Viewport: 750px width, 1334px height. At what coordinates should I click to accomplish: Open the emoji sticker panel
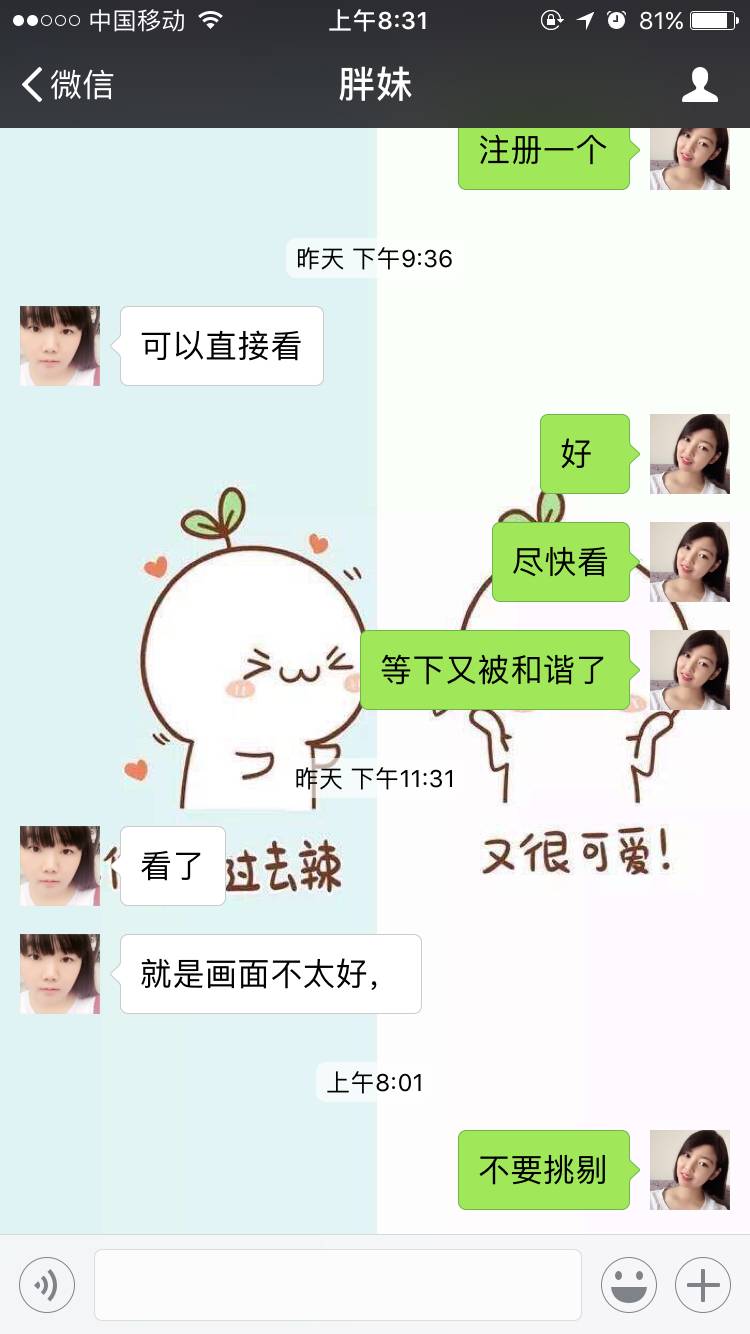(628, 1285)
